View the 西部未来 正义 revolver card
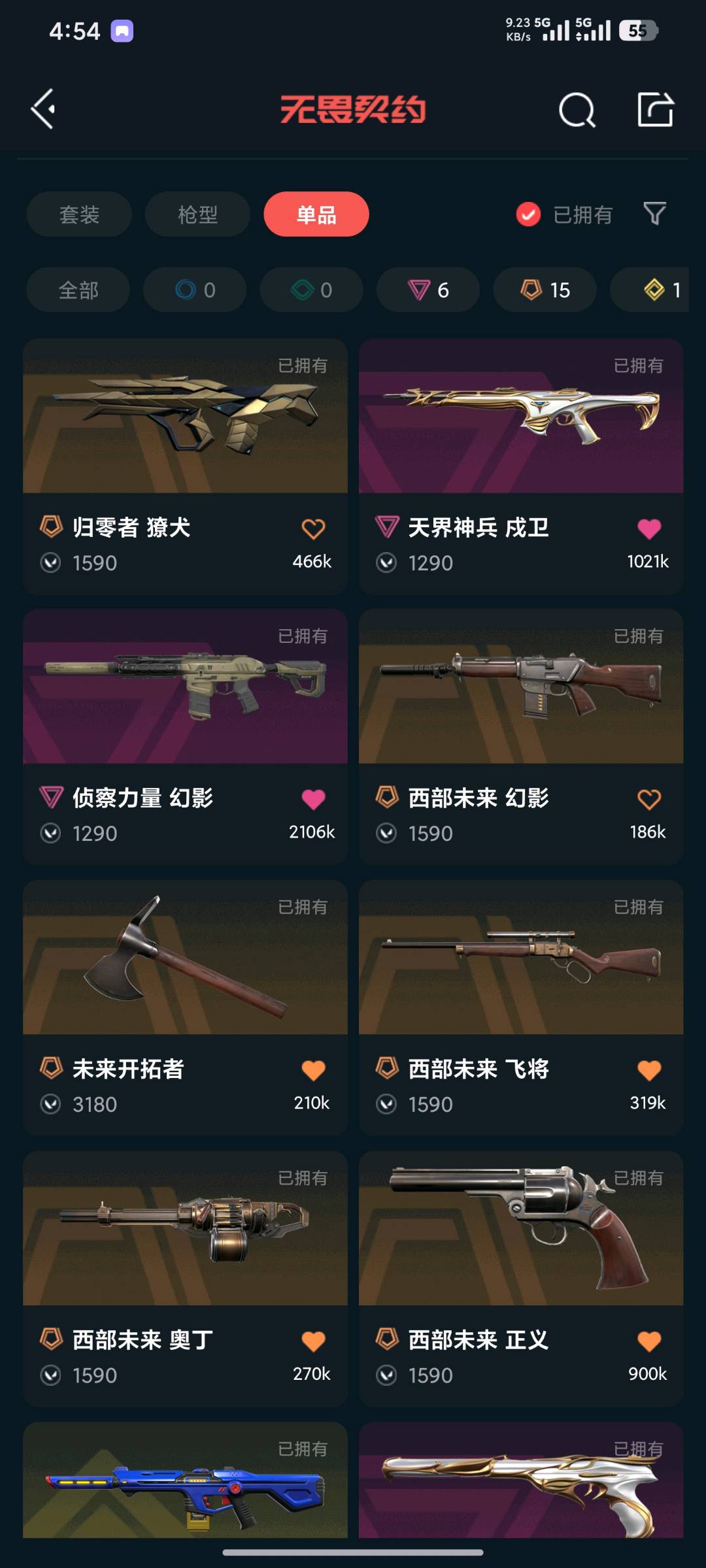 521,1229
